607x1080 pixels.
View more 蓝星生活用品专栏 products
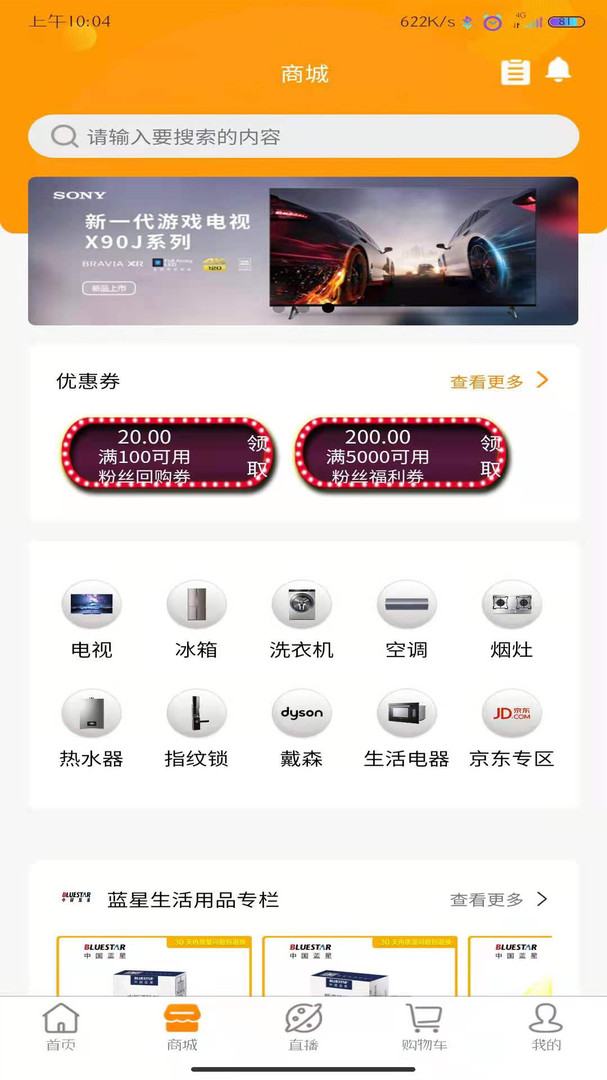(499, 899)
